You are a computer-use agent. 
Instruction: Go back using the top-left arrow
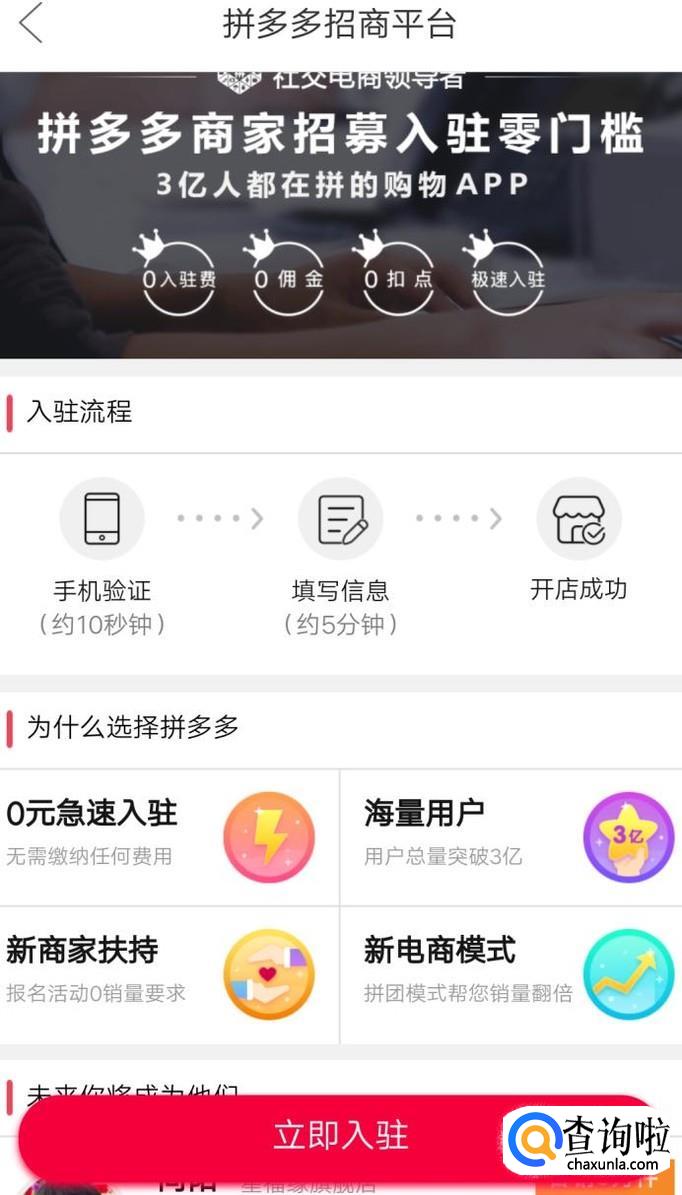[x=31, y=24]
